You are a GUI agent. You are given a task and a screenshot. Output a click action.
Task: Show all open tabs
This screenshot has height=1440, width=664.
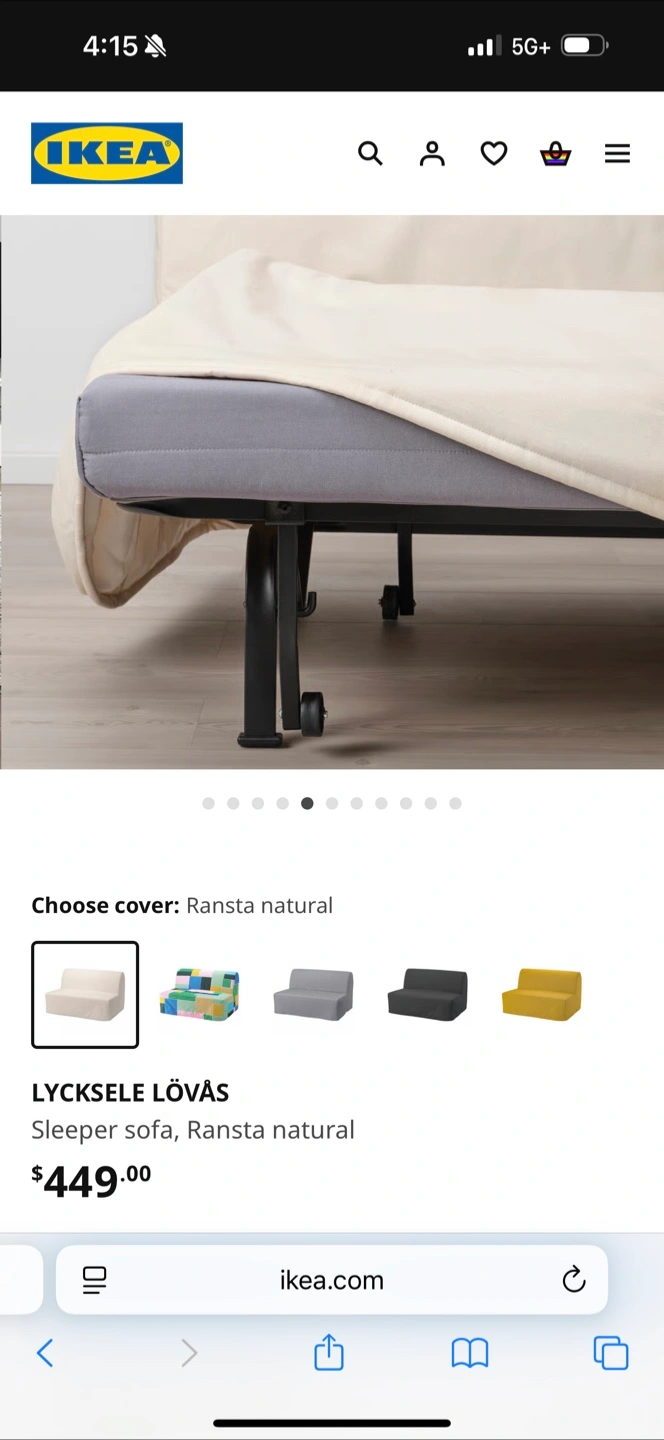(611, 1353)
